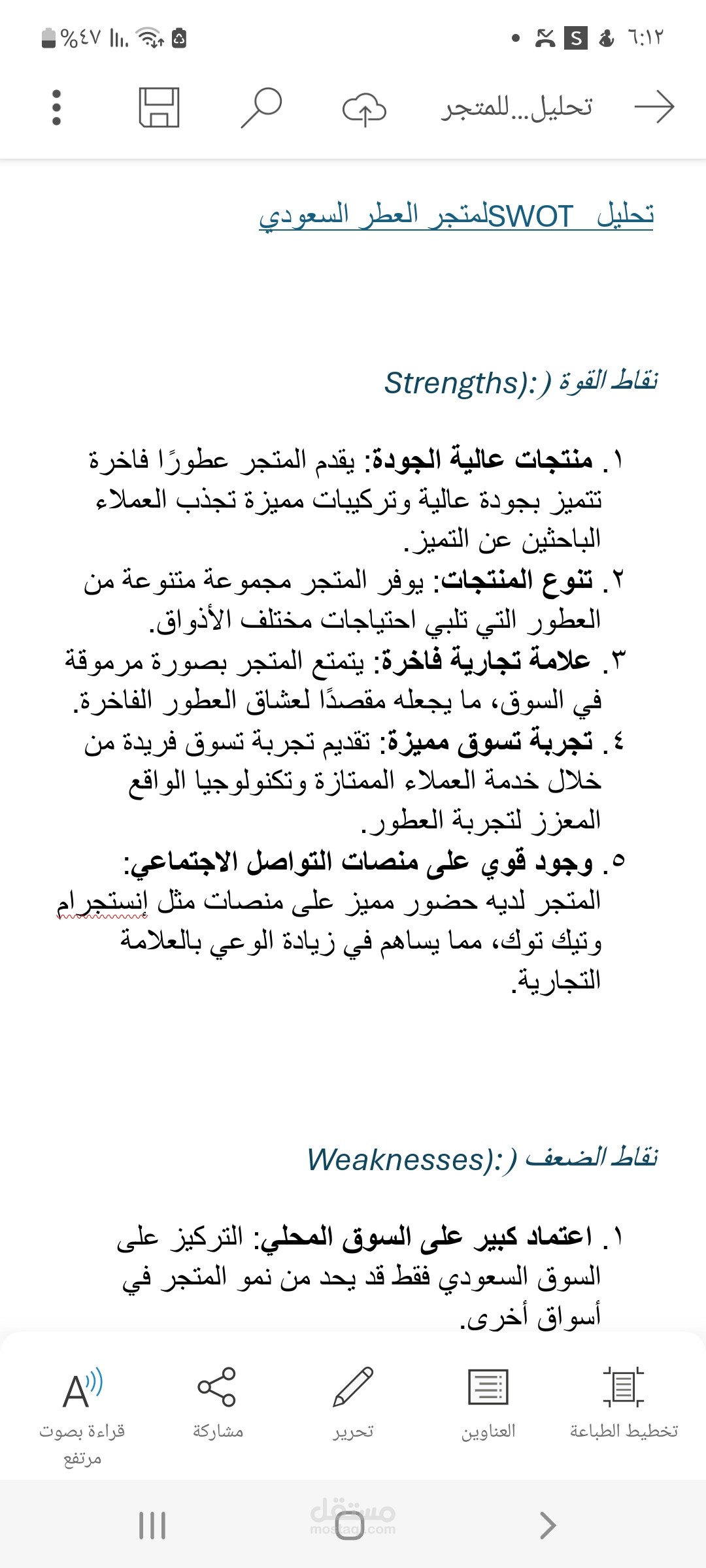This screenshot has height=1568, width=706.
Task: Tap the system back chevron
Action: click(x=548, y=1526)
